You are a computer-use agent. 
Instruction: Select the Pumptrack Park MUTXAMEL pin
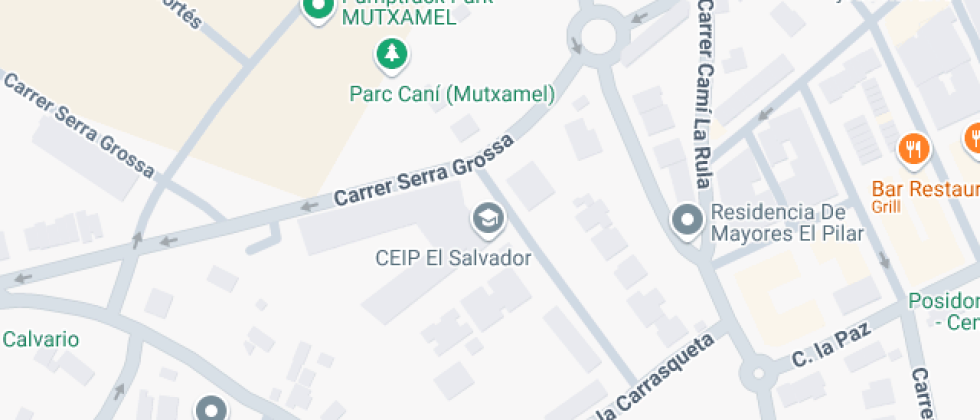tap(318, 10)
